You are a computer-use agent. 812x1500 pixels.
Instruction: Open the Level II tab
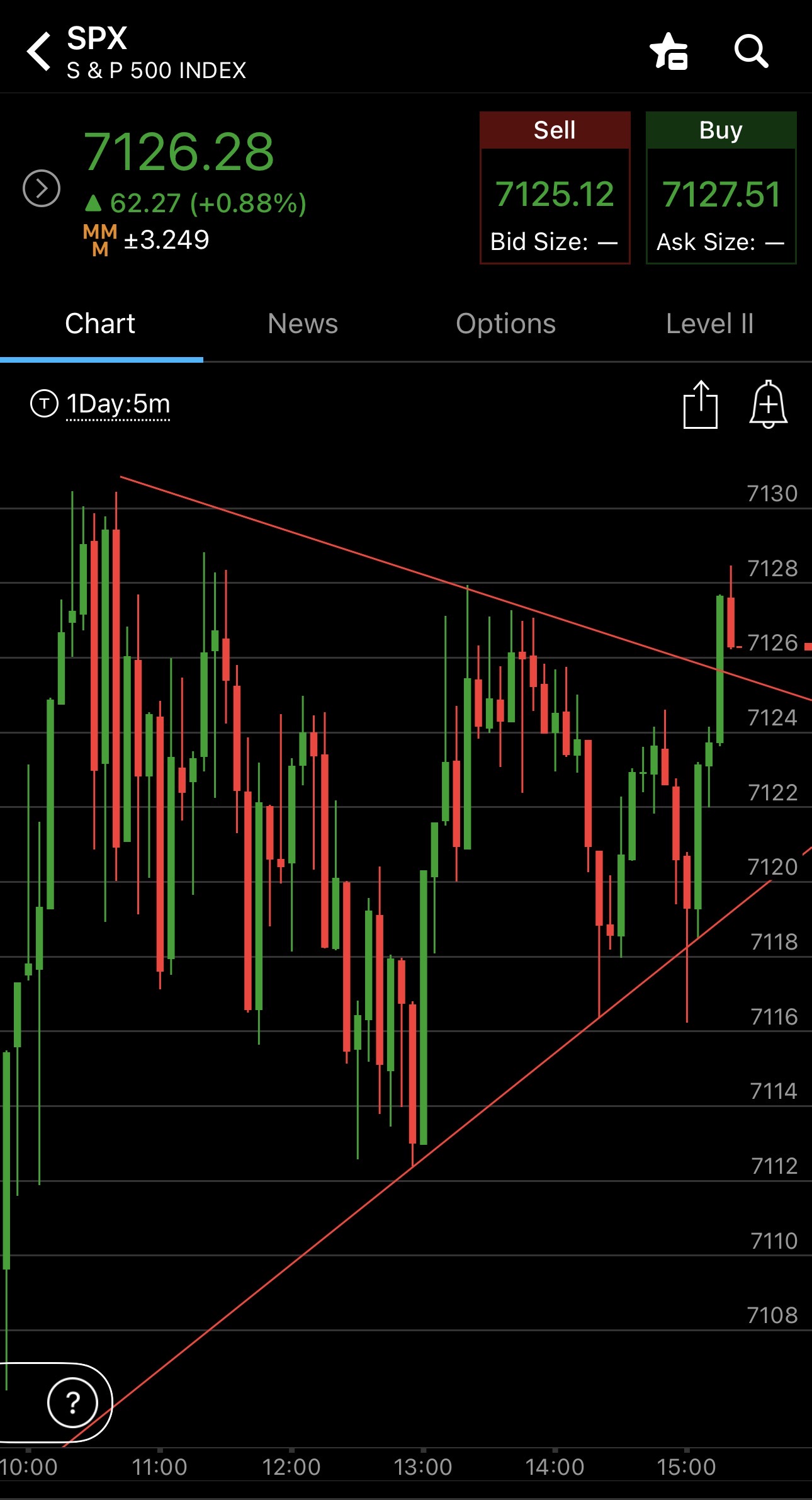[x=709, y=324]
